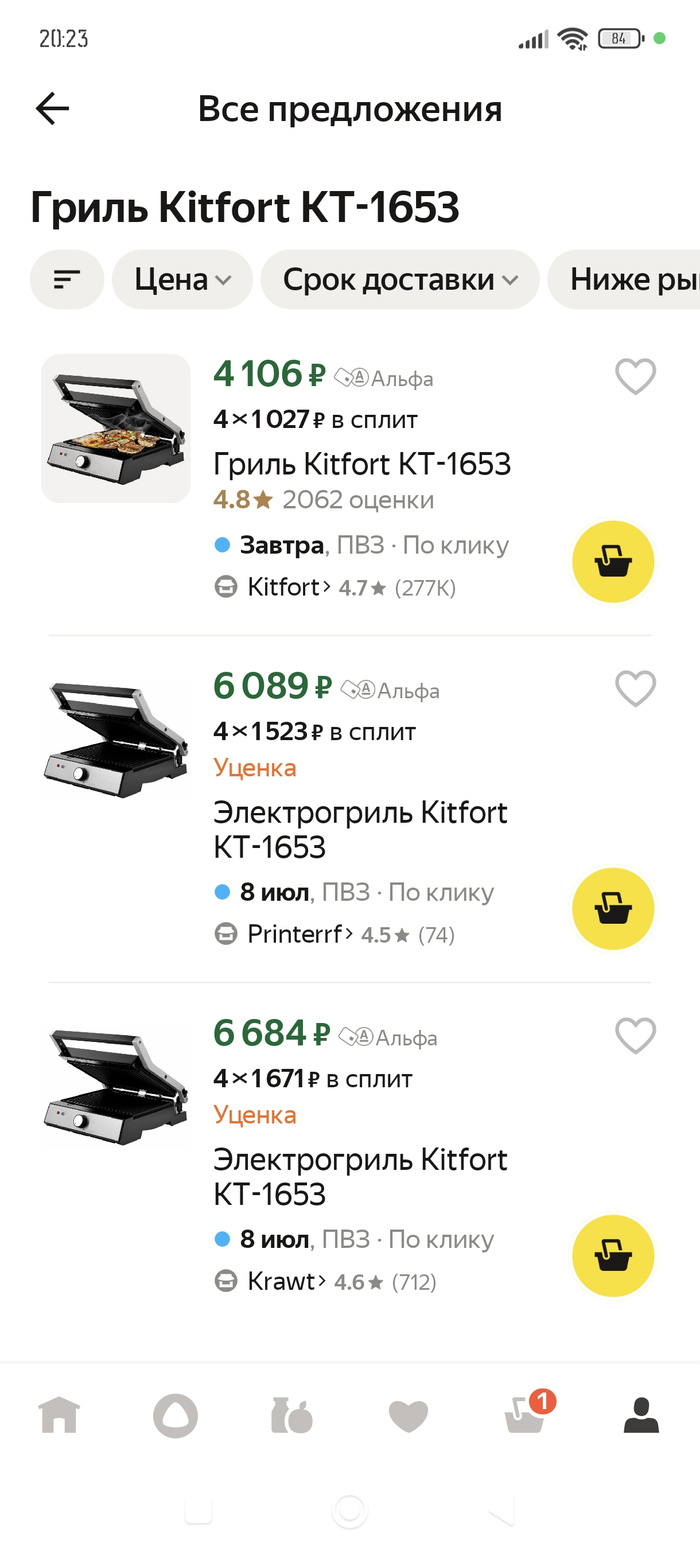Open the Kitfort seller page
The image size is (700, 1556).
coord(283,587)
